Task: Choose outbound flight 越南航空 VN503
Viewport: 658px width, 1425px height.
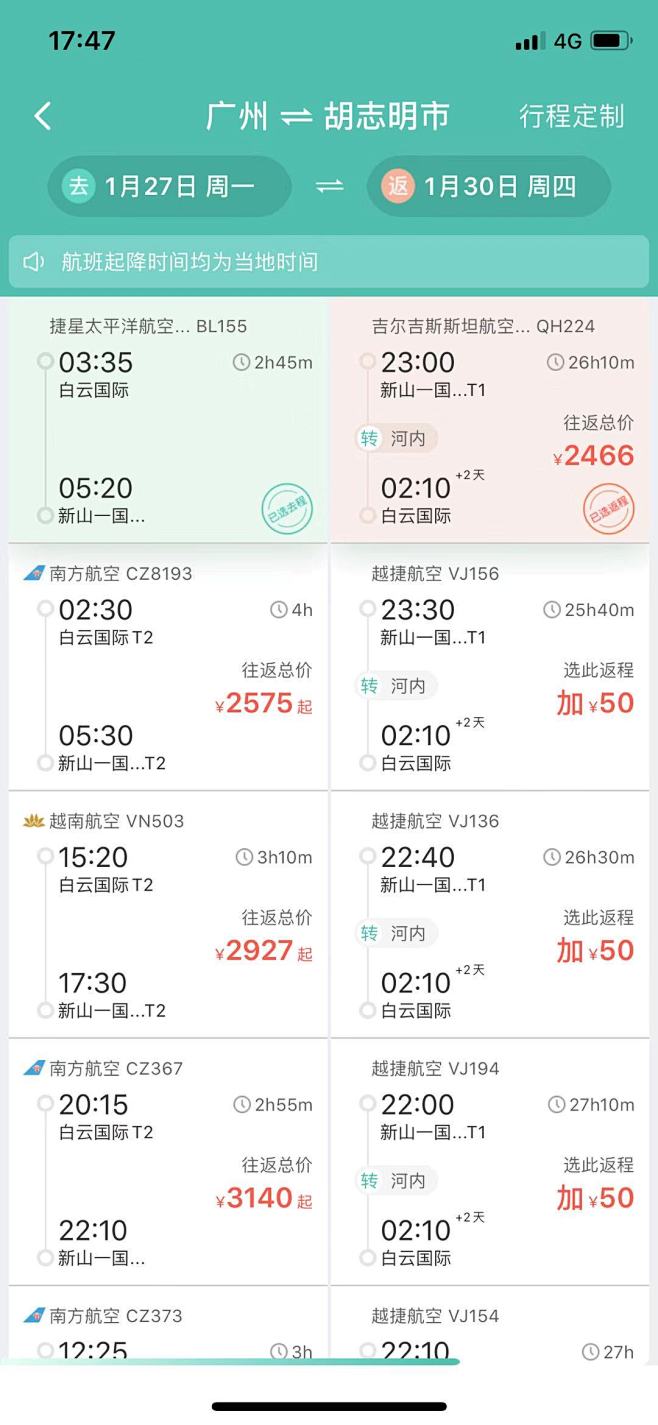Action: tap(168, 915)
